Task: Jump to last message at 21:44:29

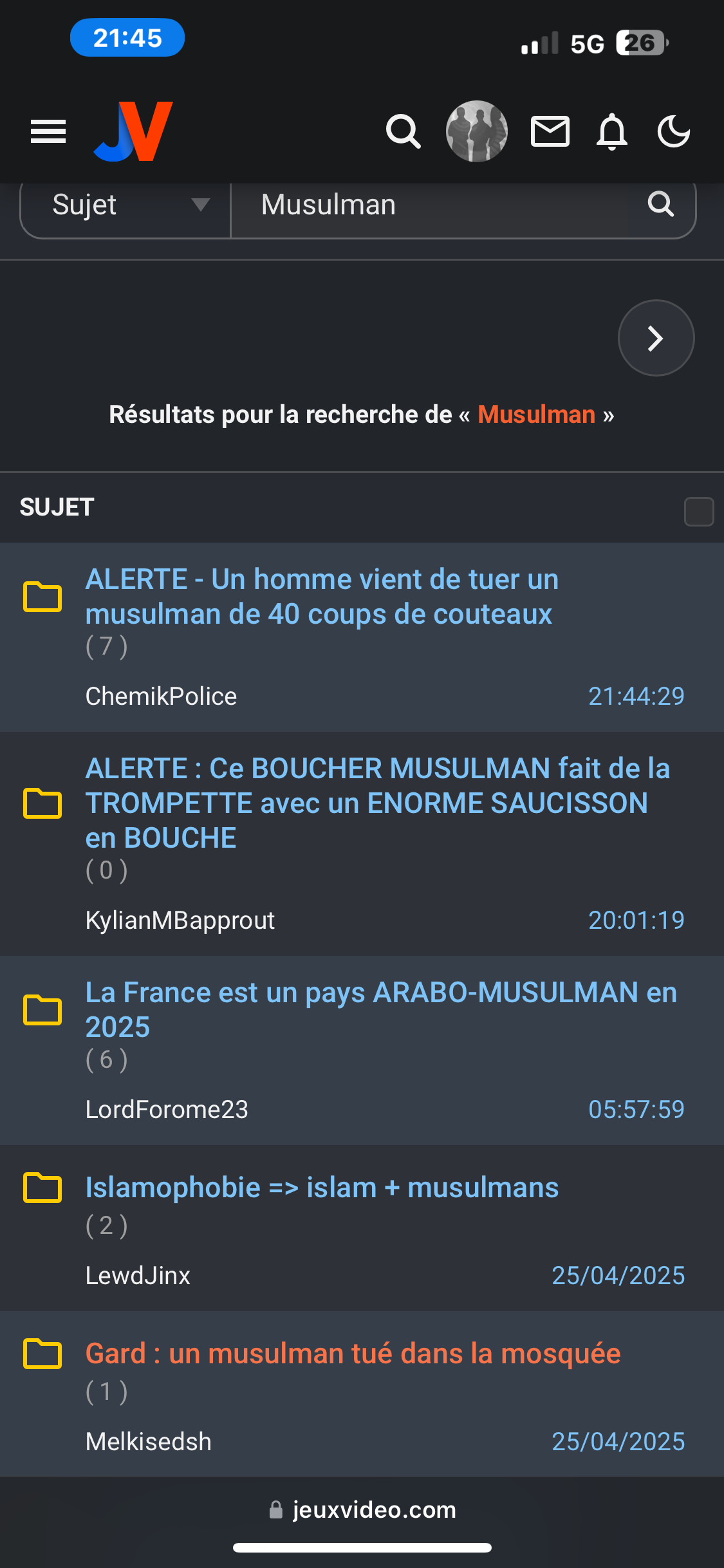Action: (x=636, y=696)
